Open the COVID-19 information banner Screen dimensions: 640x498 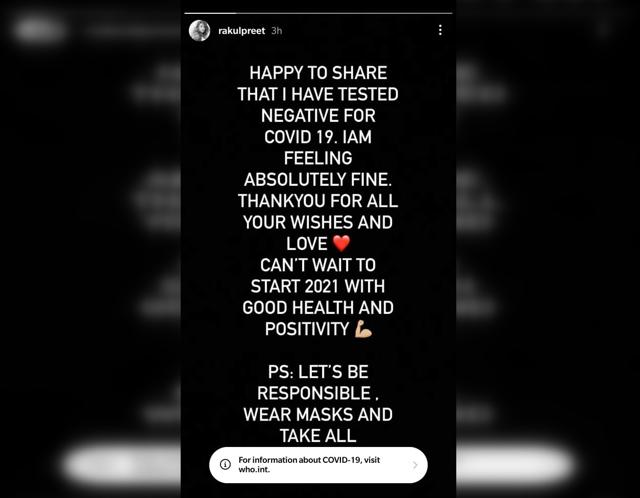pos(318,464)
